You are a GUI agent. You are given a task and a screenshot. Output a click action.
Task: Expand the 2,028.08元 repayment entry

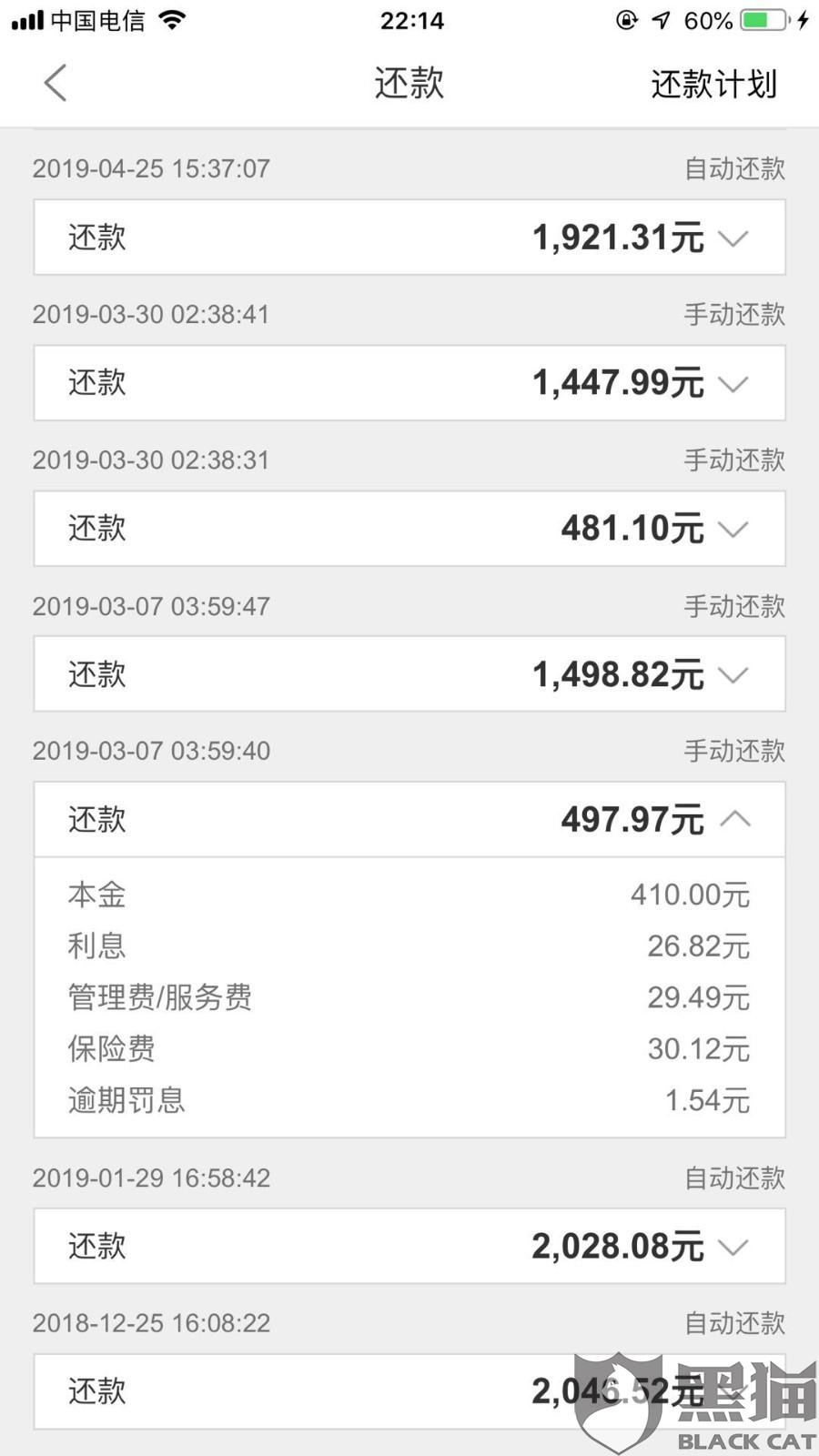pos(409,1247)
